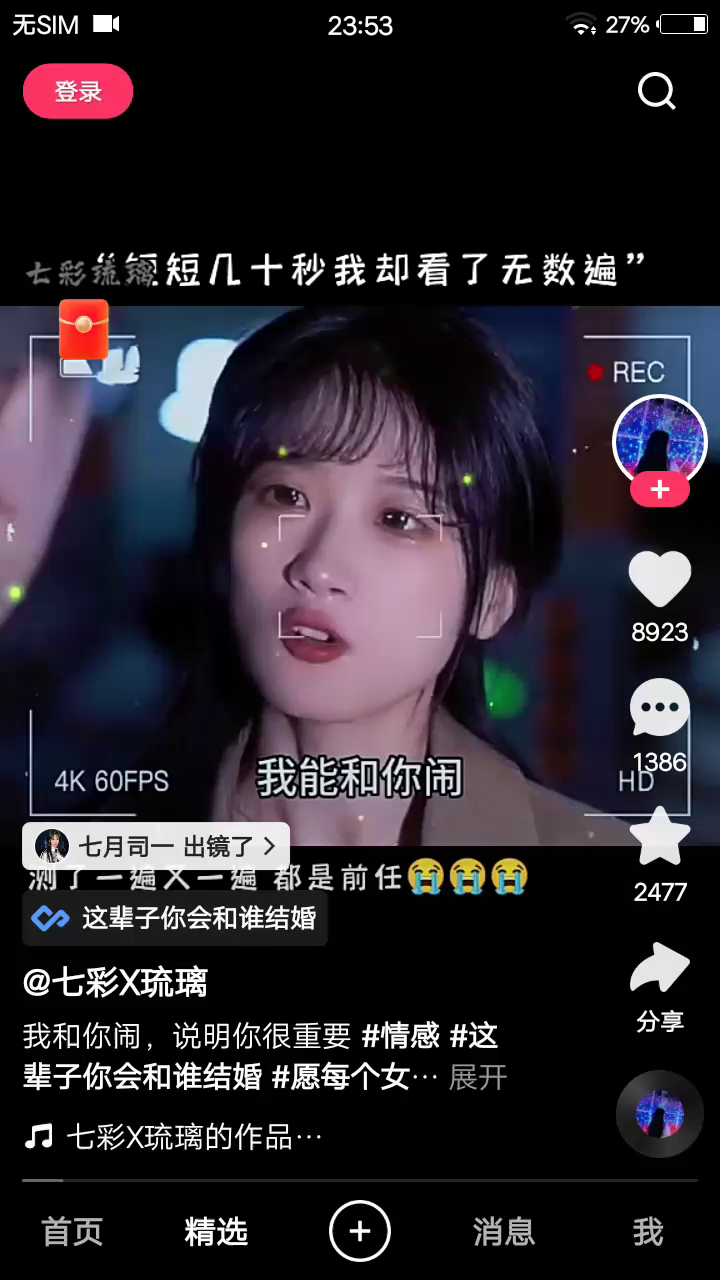The height and width of the screenshot is (1280, 720).
Task: Switch to the 首页 tab
Action: [x=72, y=1232]
